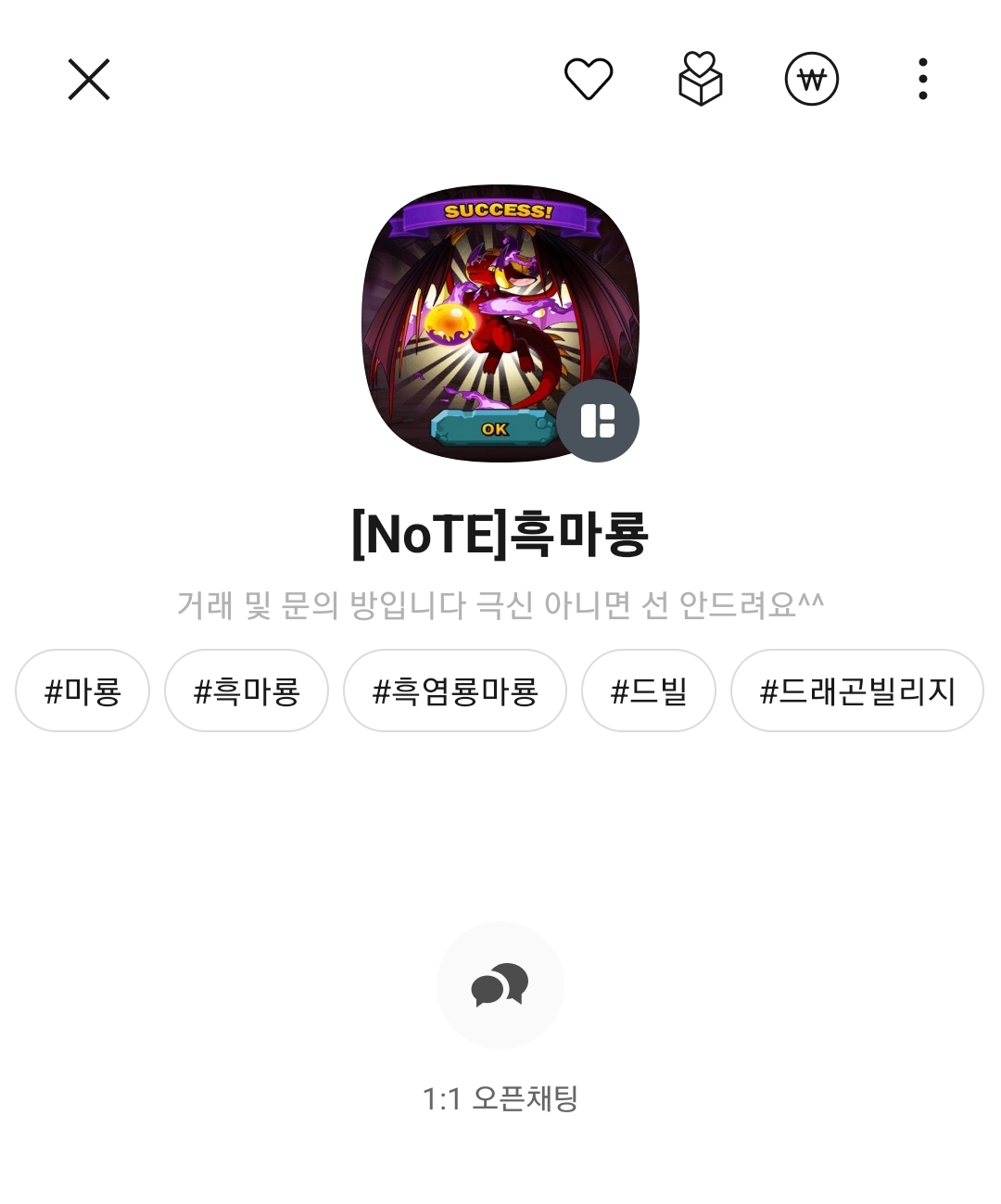Close this open chat profile
Image resolution: width=1001 pixels, height=1204 pixels.
pos(89,79)
